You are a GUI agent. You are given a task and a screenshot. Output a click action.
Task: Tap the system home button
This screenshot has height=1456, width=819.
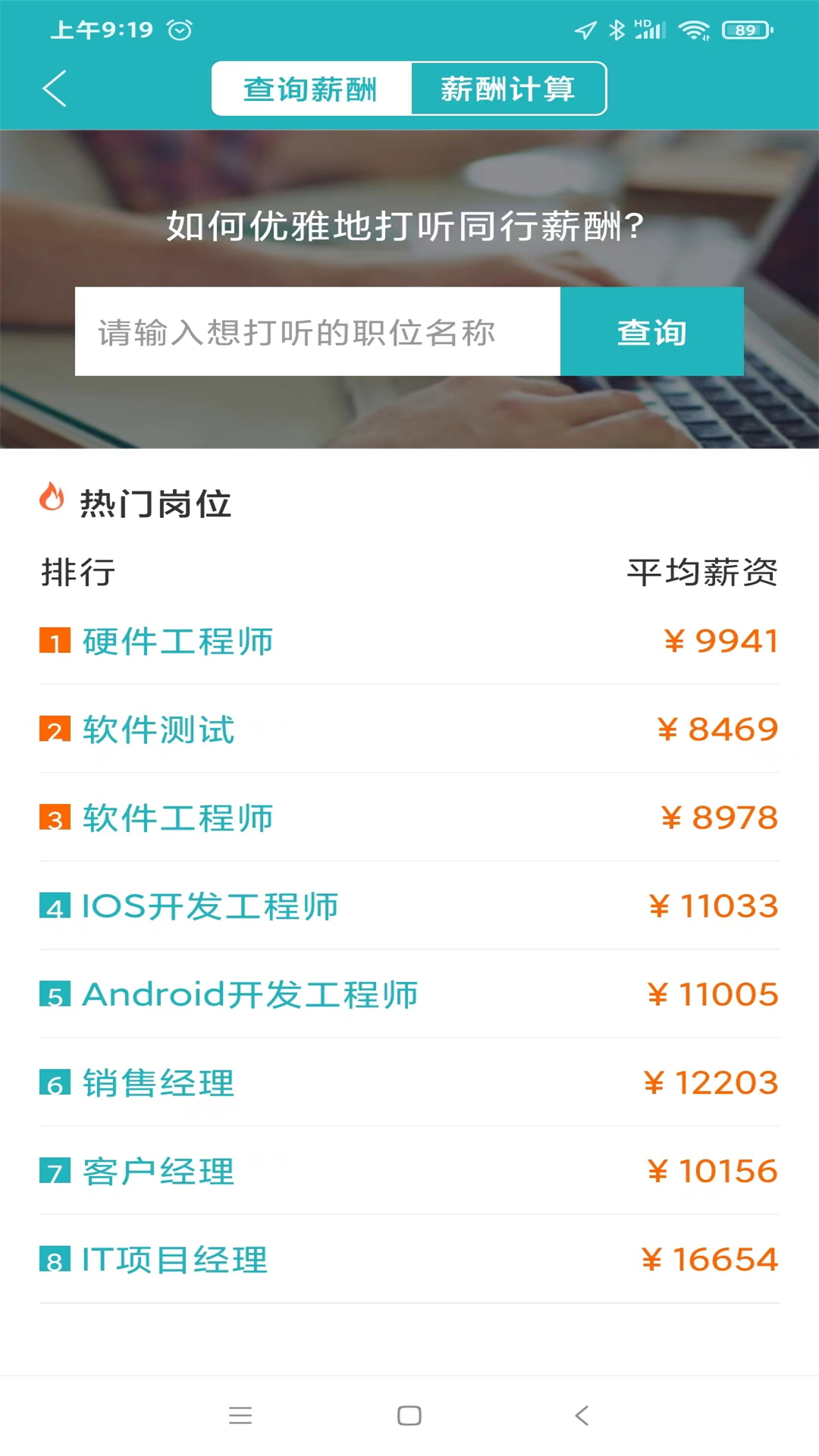409,1416
